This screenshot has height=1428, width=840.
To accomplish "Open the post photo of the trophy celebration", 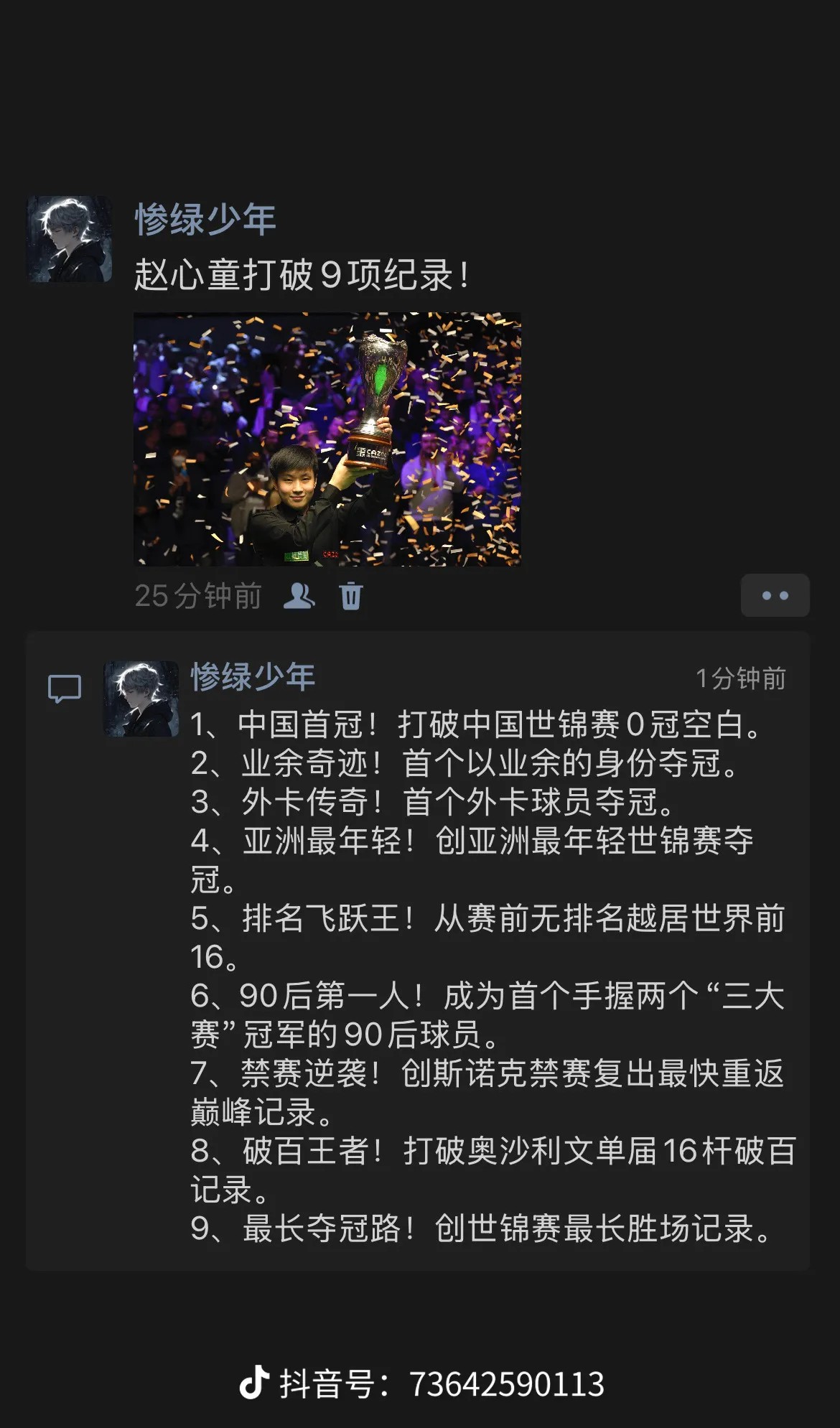I will pyautogui.click(x=327, y=439).
